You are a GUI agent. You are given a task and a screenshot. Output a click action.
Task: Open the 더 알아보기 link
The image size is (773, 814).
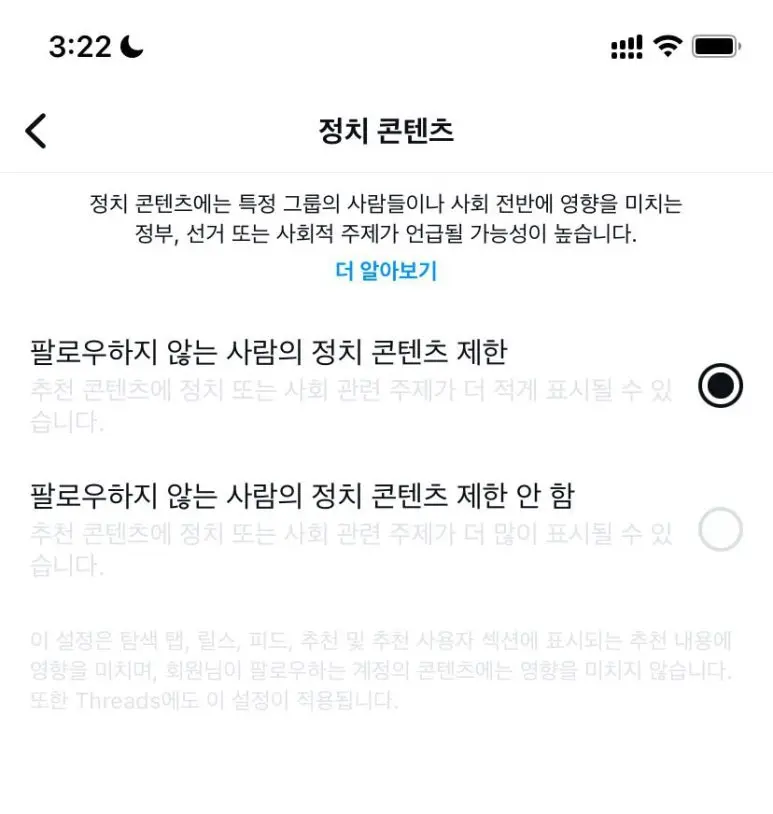point(386,271)
